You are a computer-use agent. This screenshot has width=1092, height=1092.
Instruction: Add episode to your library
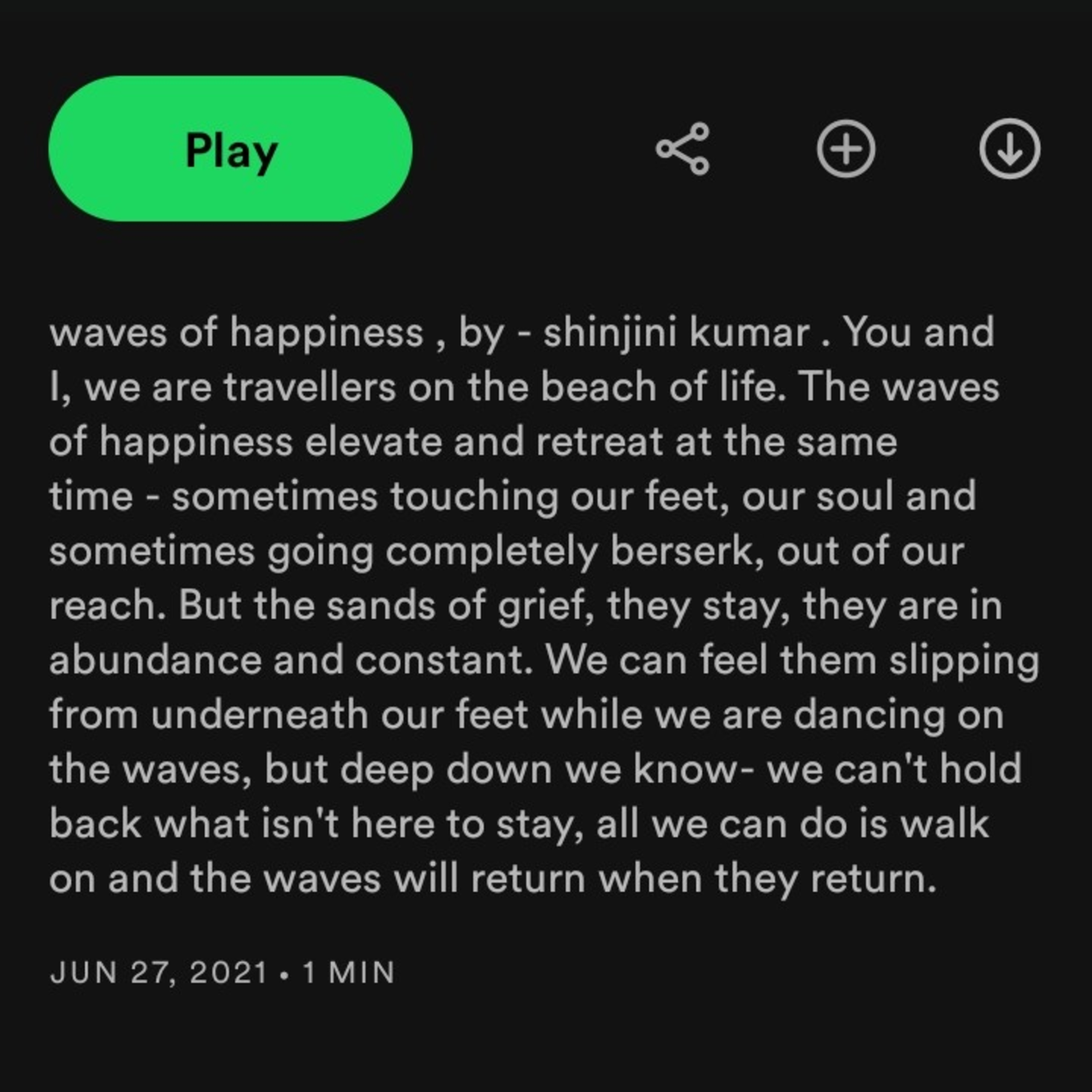(846, 149)
